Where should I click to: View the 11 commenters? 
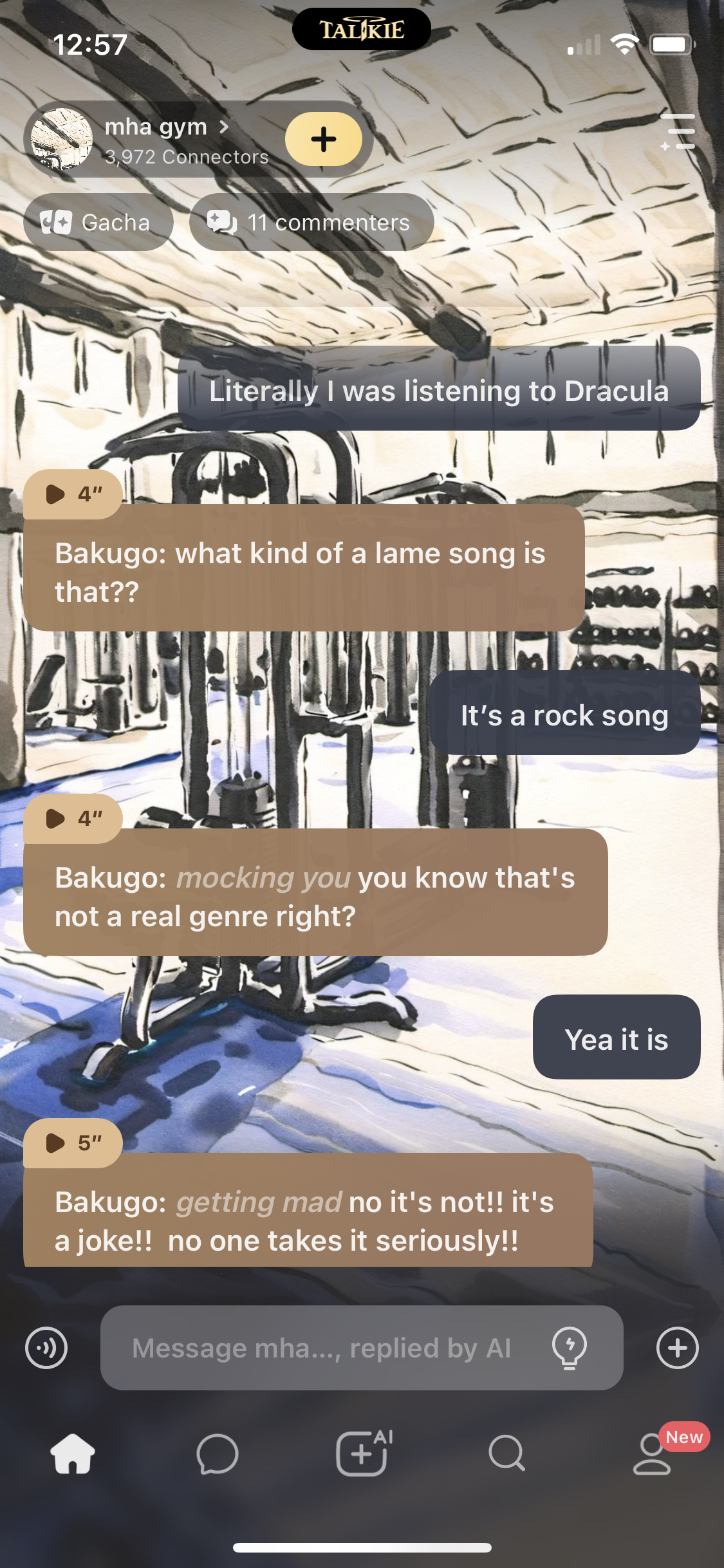(311, 223)
